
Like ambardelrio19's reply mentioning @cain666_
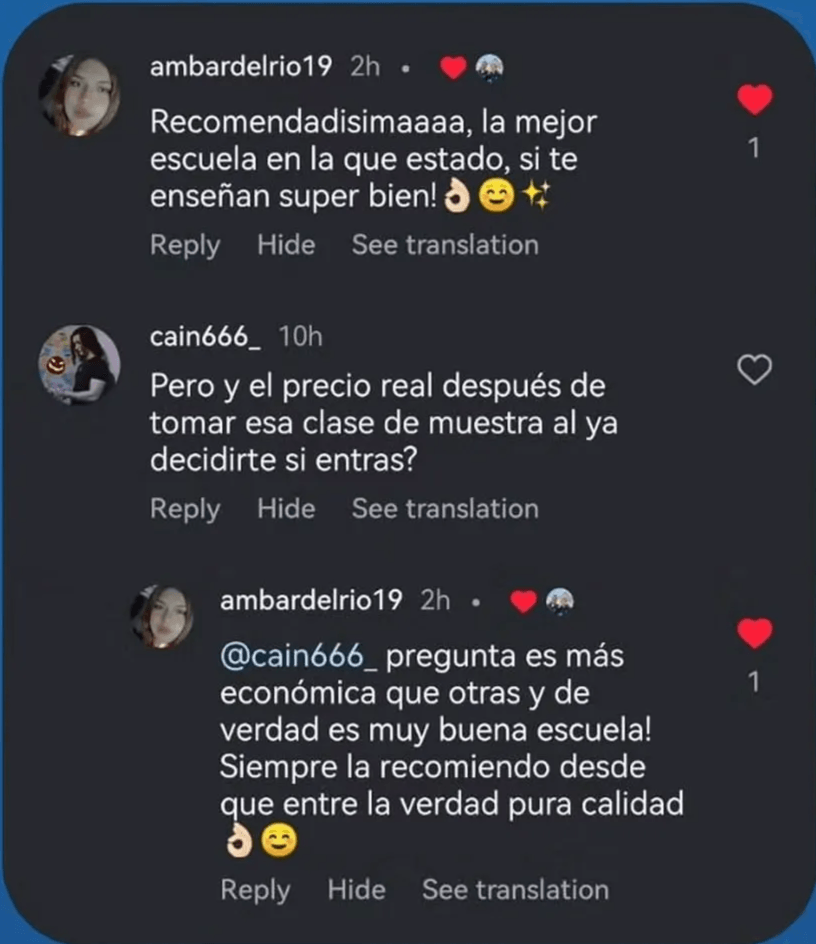(x=754, y=633)
